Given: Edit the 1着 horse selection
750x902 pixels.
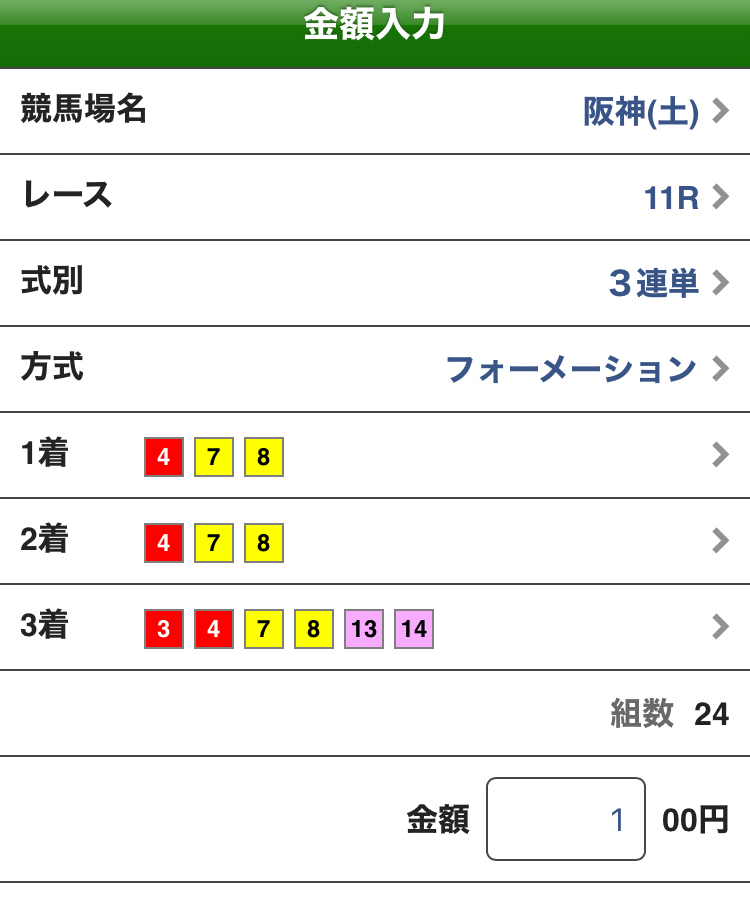Looking at the screenshot, I should click(375, 456).
